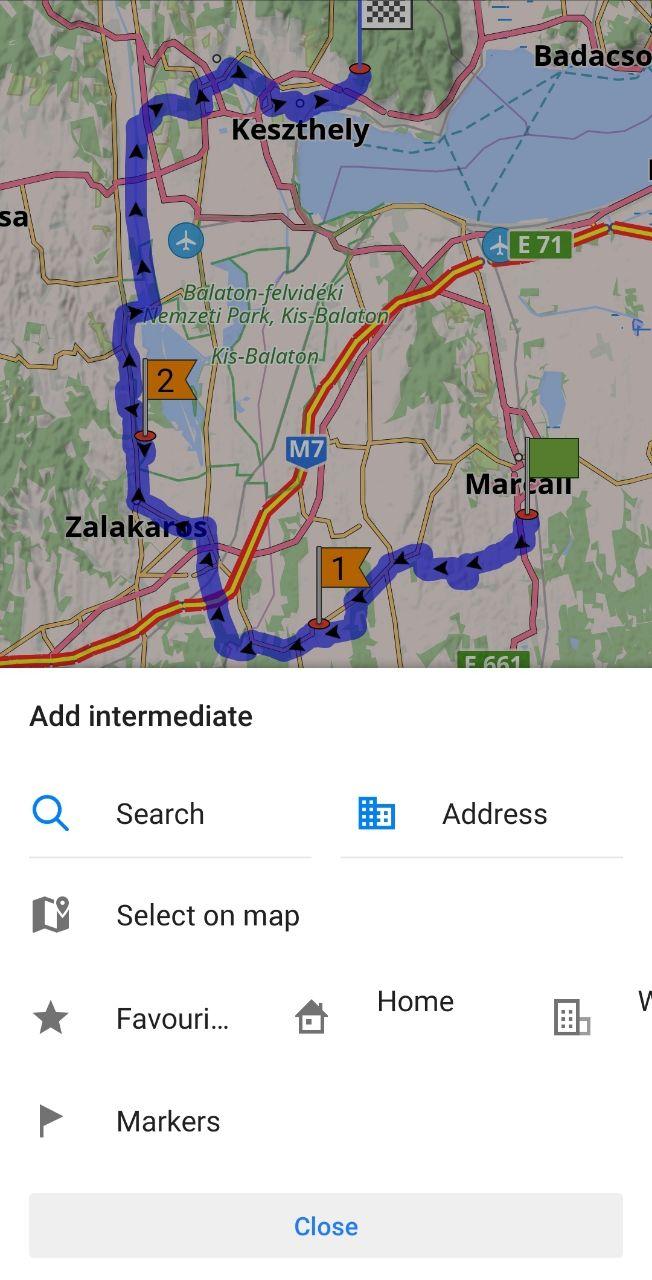652x1280 pixels.
Task: Close the Add intermediate panel
Action: [x=326, y=1226]
